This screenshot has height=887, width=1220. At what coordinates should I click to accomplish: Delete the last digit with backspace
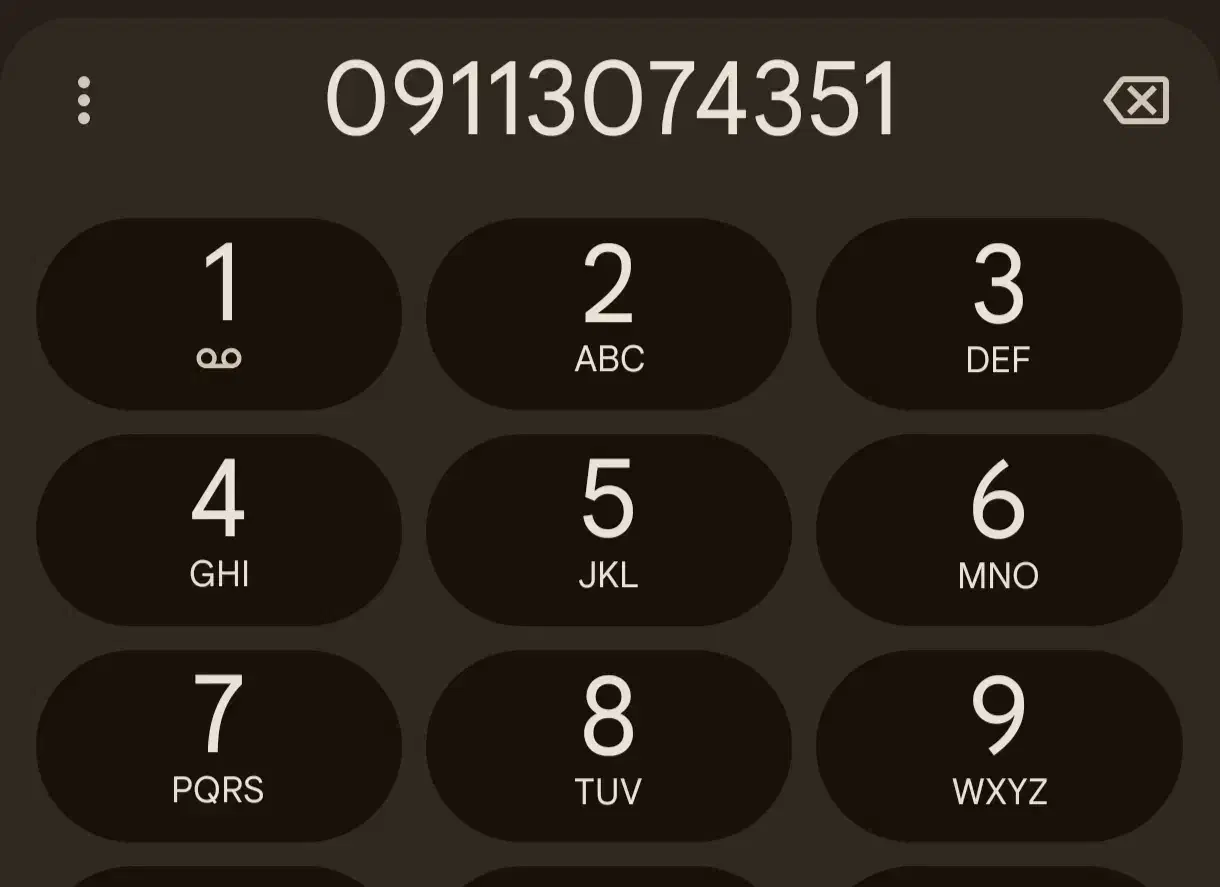pos(1137,101)
